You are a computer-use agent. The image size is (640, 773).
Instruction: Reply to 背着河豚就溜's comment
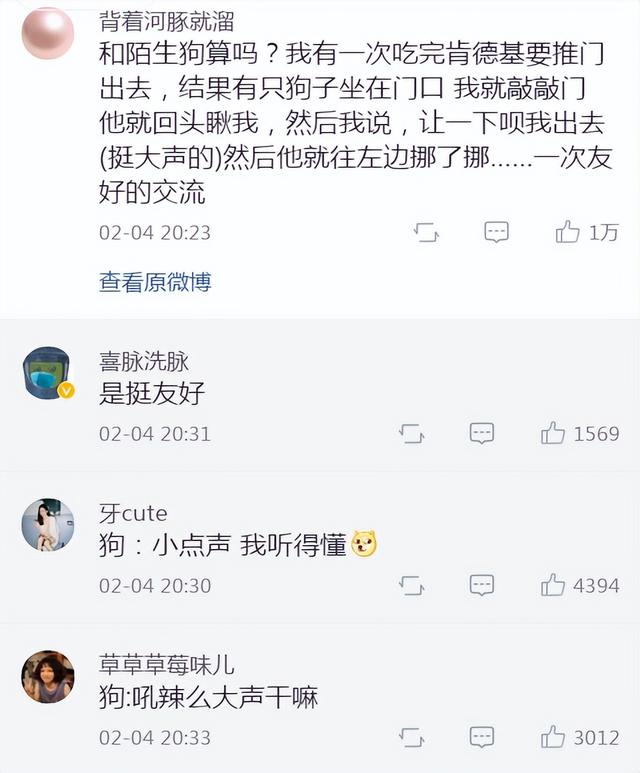coord(496,232)
